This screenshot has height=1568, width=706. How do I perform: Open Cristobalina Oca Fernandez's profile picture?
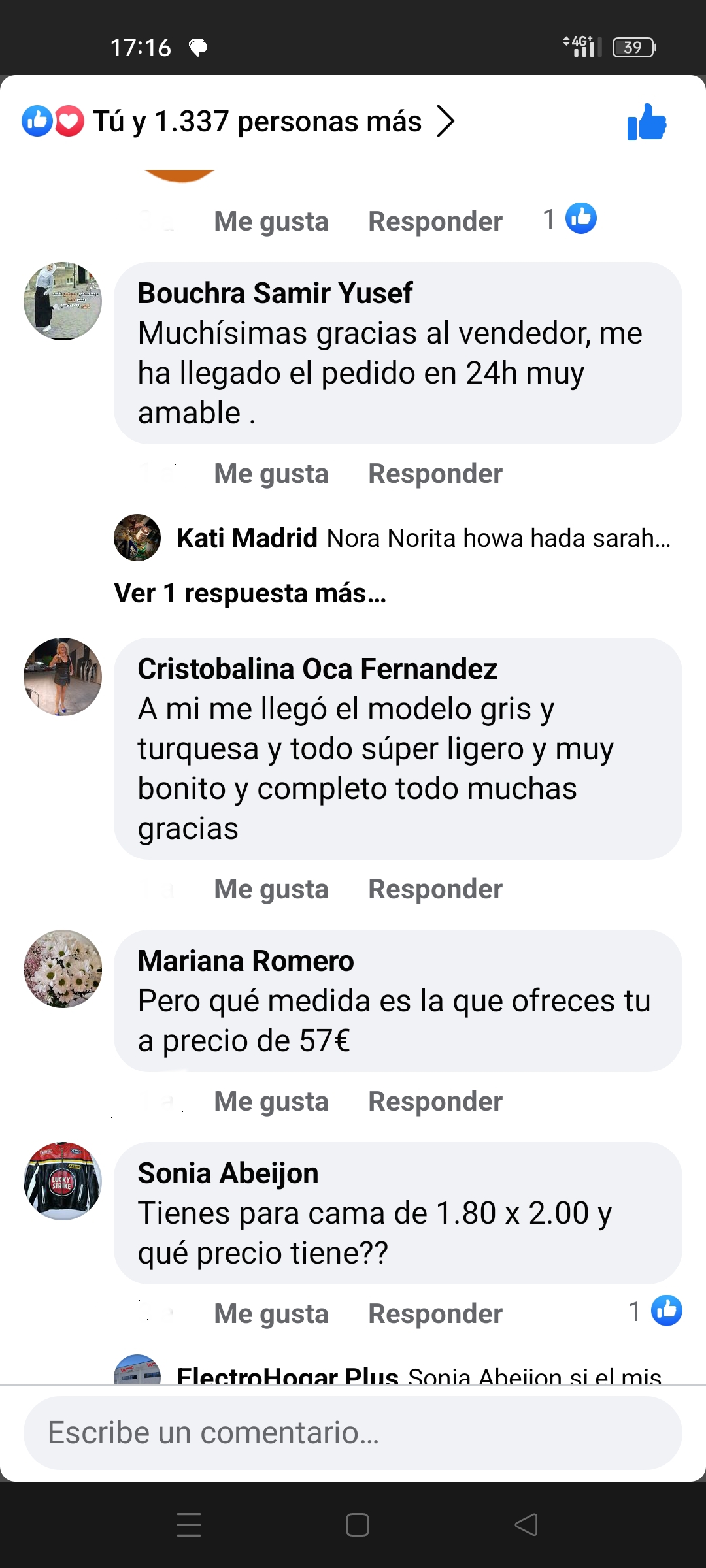click(63, 677)
